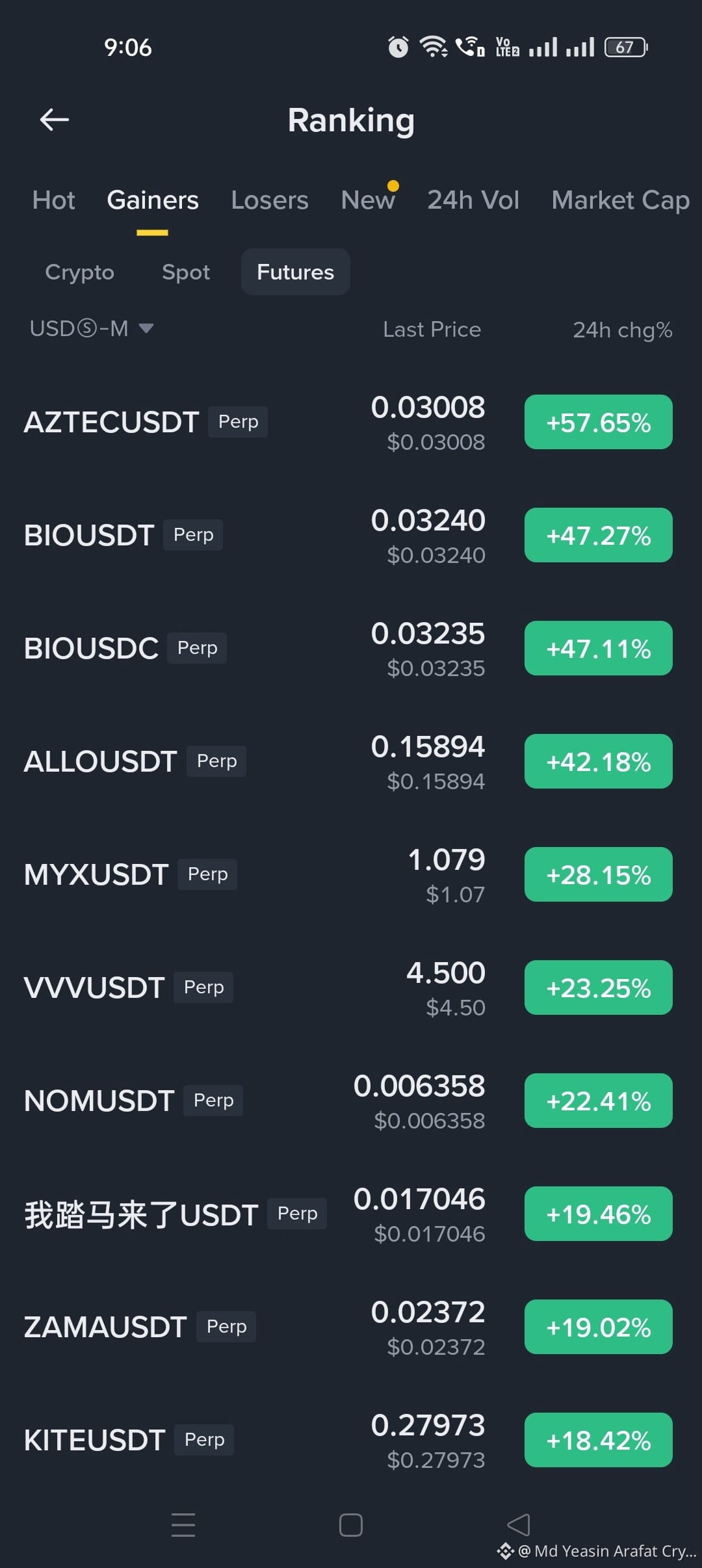Viewport: 702px width, 1568px height.
Task: Select the Spot filter
Action: (x=186, y=272)
